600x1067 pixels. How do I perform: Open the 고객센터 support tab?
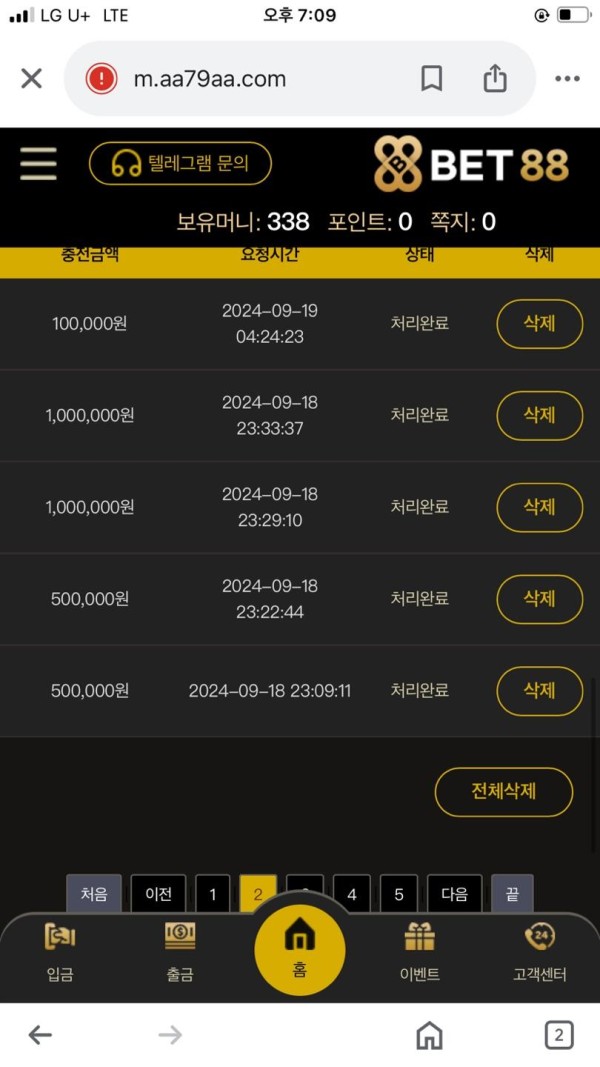[540, 952]
